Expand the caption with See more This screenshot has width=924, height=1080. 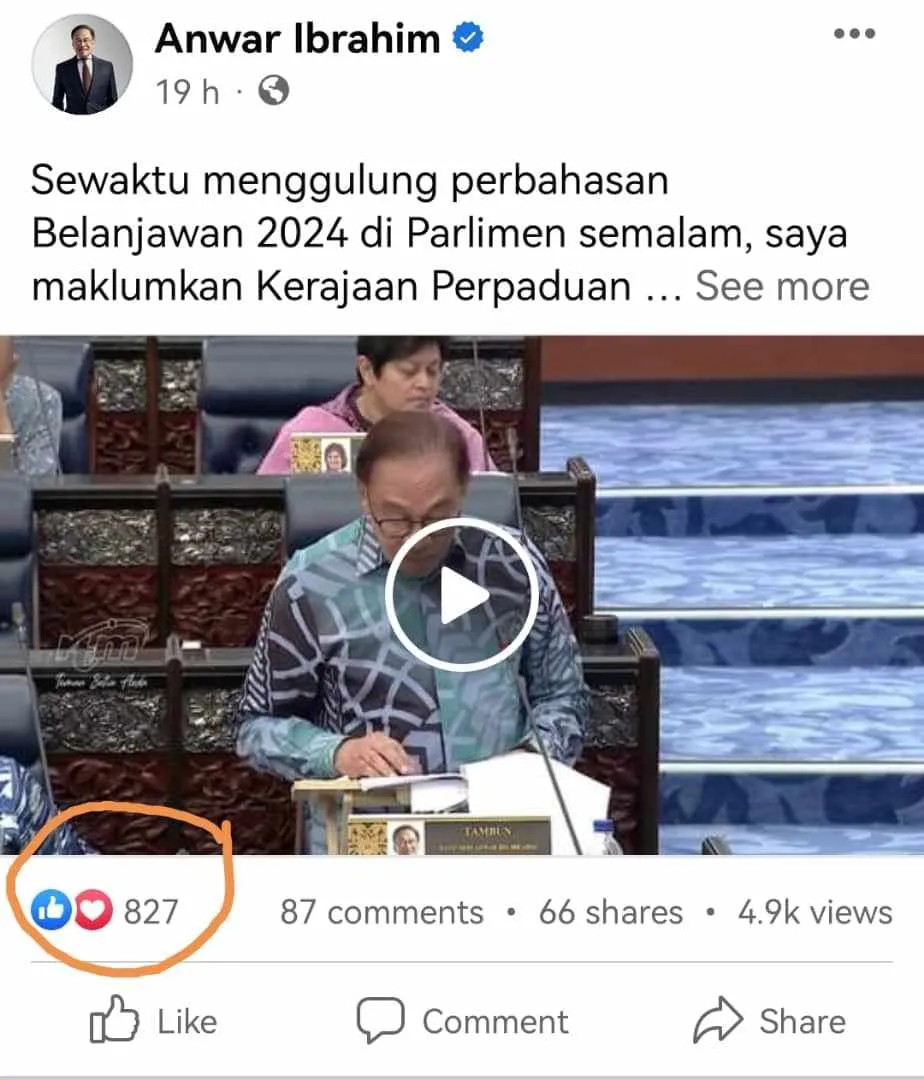(x=782, y=286)
